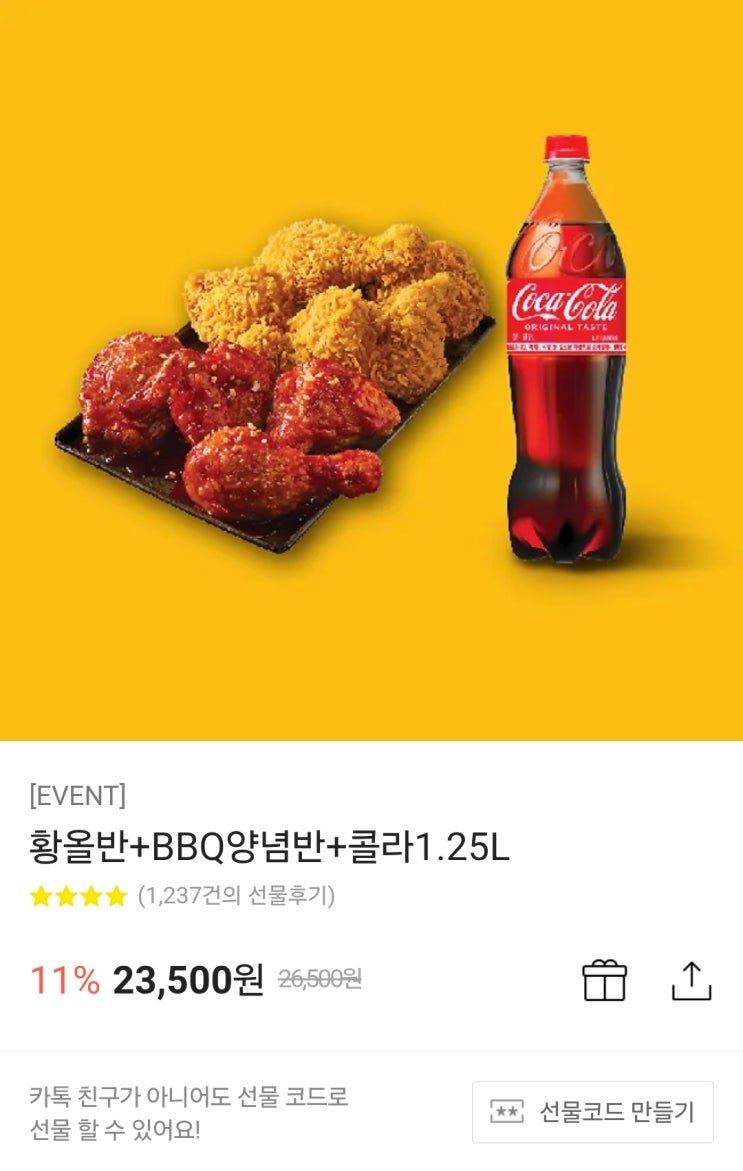Tap the gift box icon
Screen dimensions: 743x1171
[604, 980]
